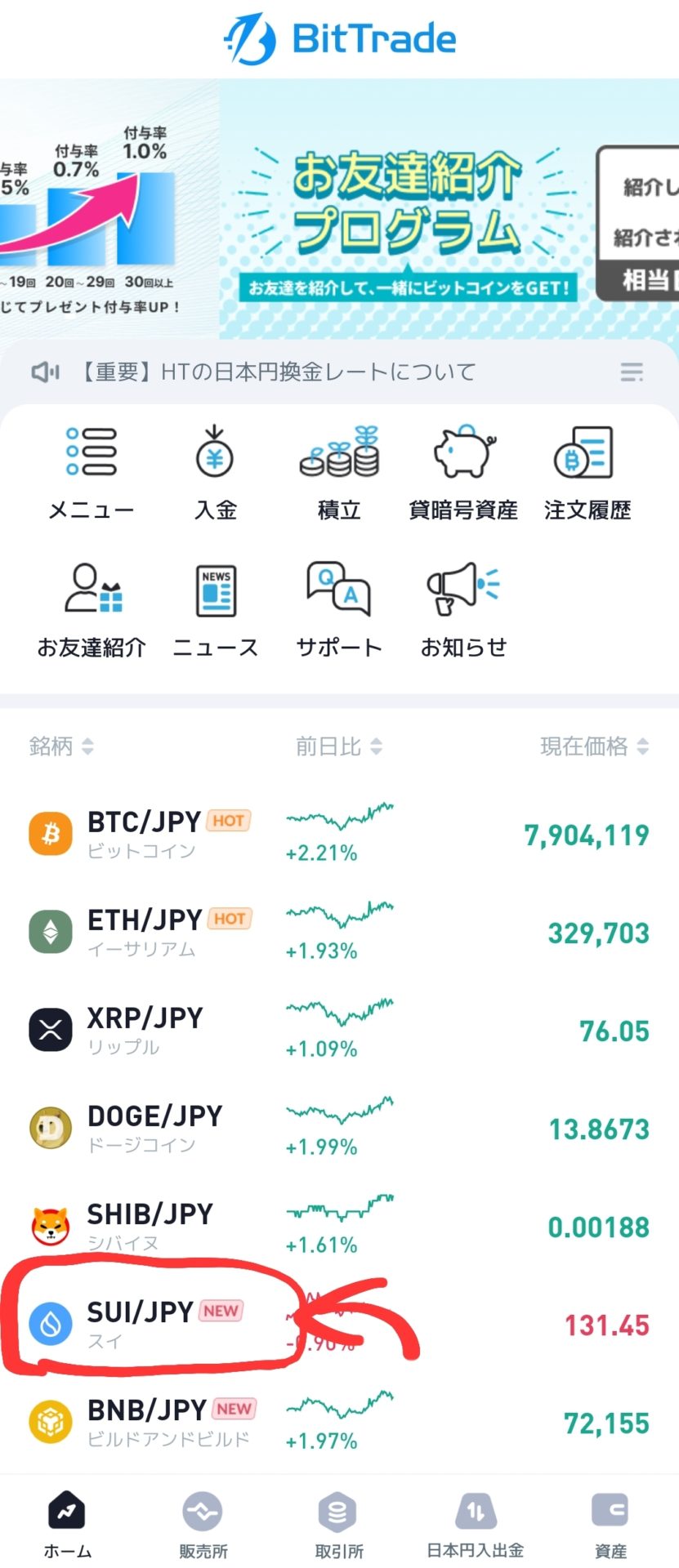Image resolution: width=679 pixels, height=1568 pixels.
Task: Open the メニュー grid icon
Action: [92, 457]
